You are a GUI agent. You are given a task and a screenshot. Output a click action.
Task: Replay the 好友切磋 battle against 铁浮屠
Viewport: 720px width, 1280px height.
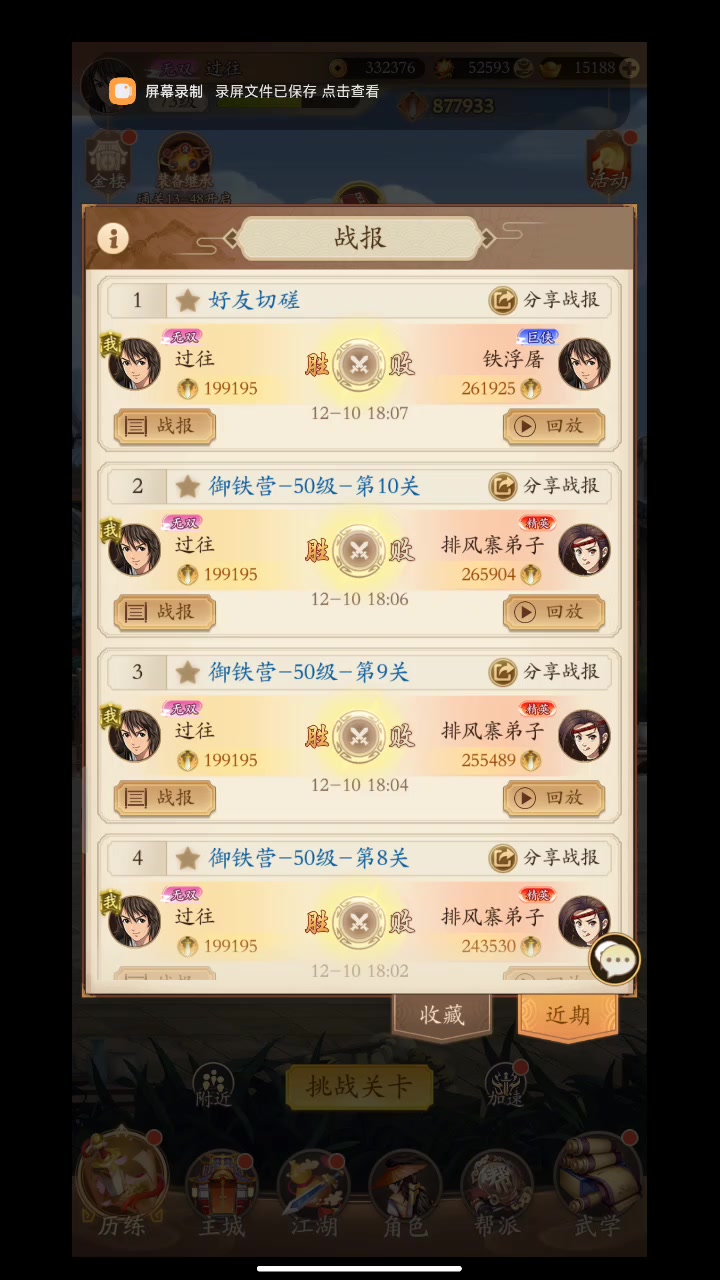[x=553, y=426]
